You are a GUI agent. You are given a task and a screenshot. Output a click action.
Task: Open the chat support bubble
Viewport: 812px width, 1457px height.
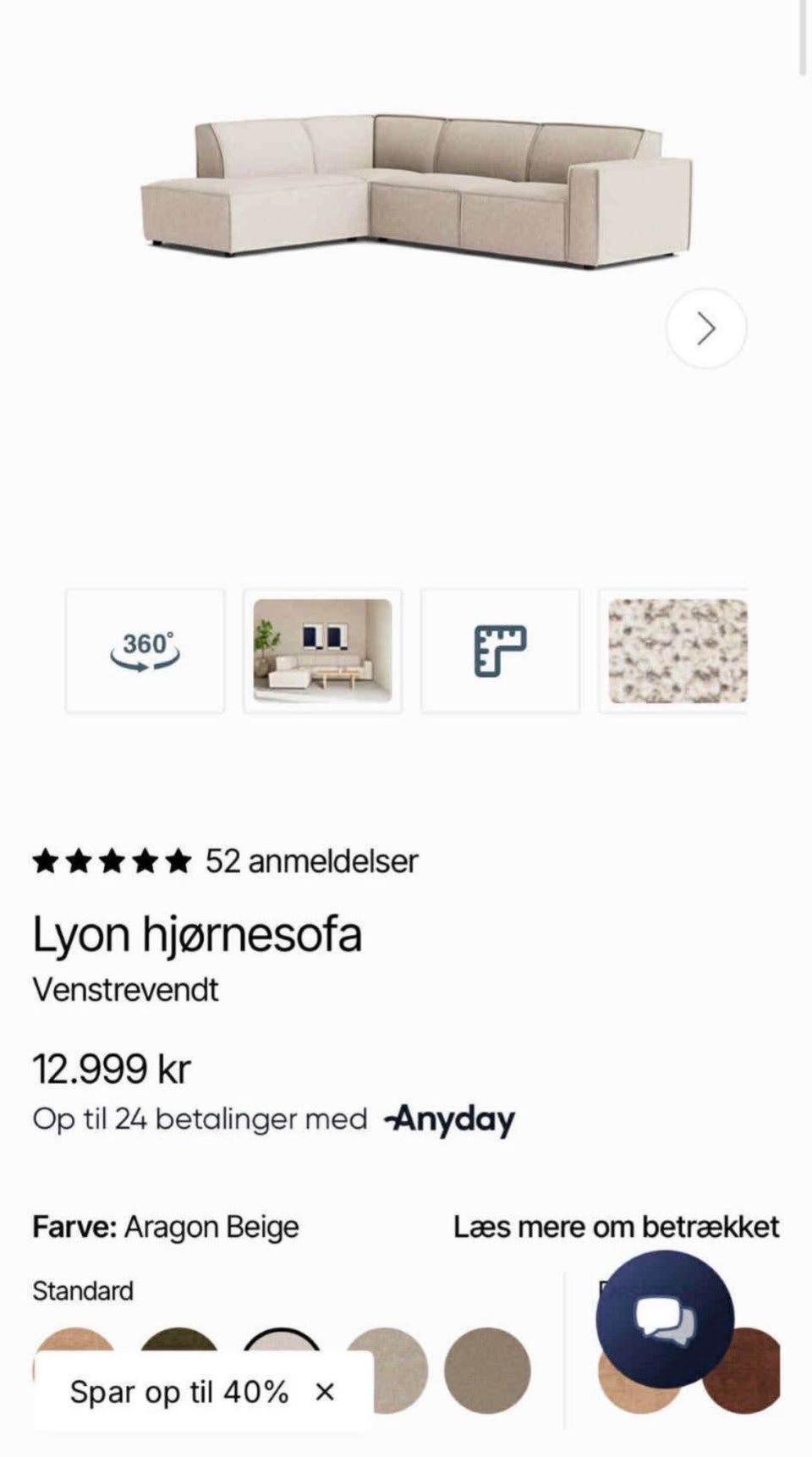pos(665,1320)
